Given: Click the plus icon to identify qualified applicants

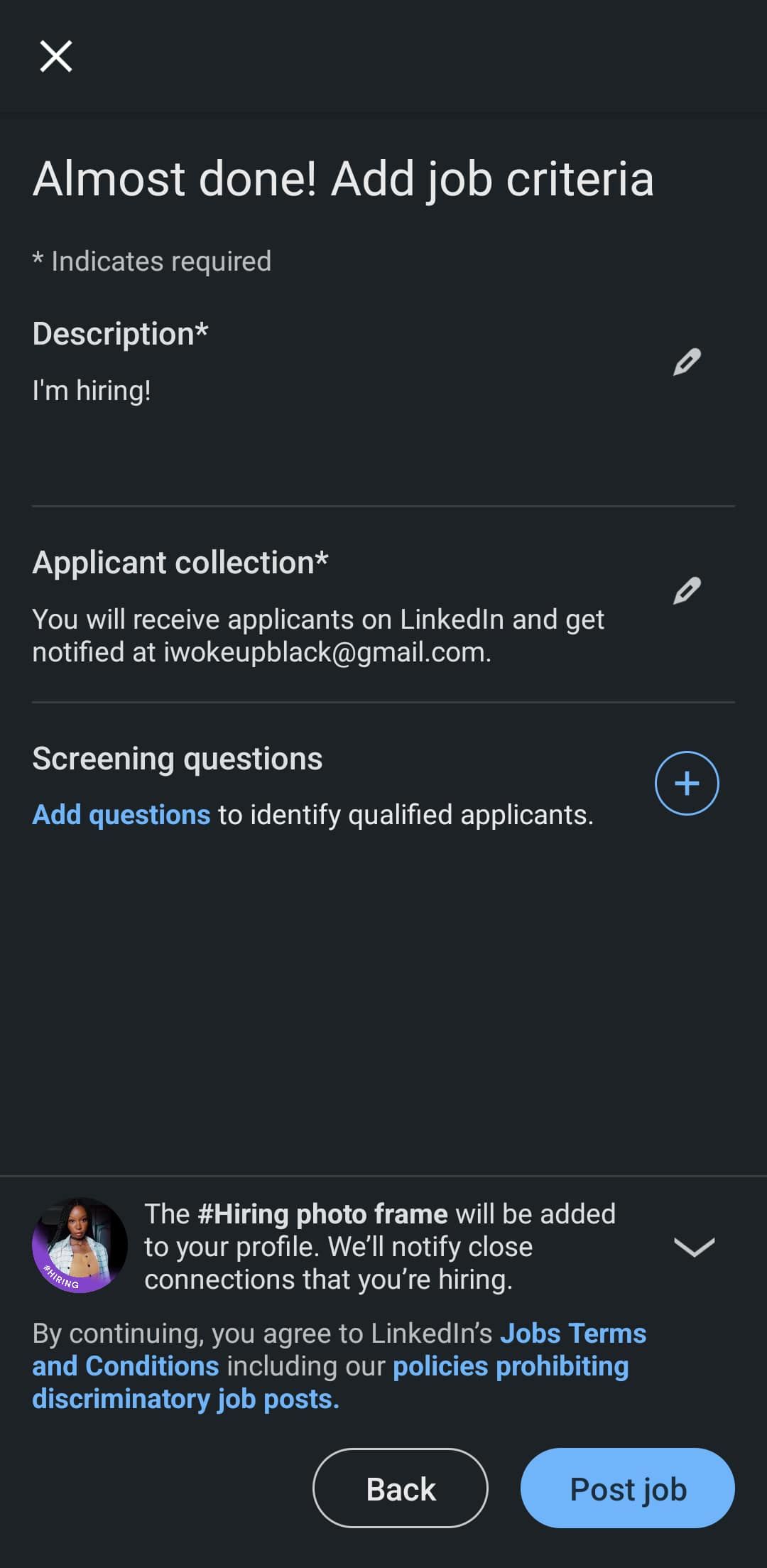Looking at the screenshot, I should [686, 782].
